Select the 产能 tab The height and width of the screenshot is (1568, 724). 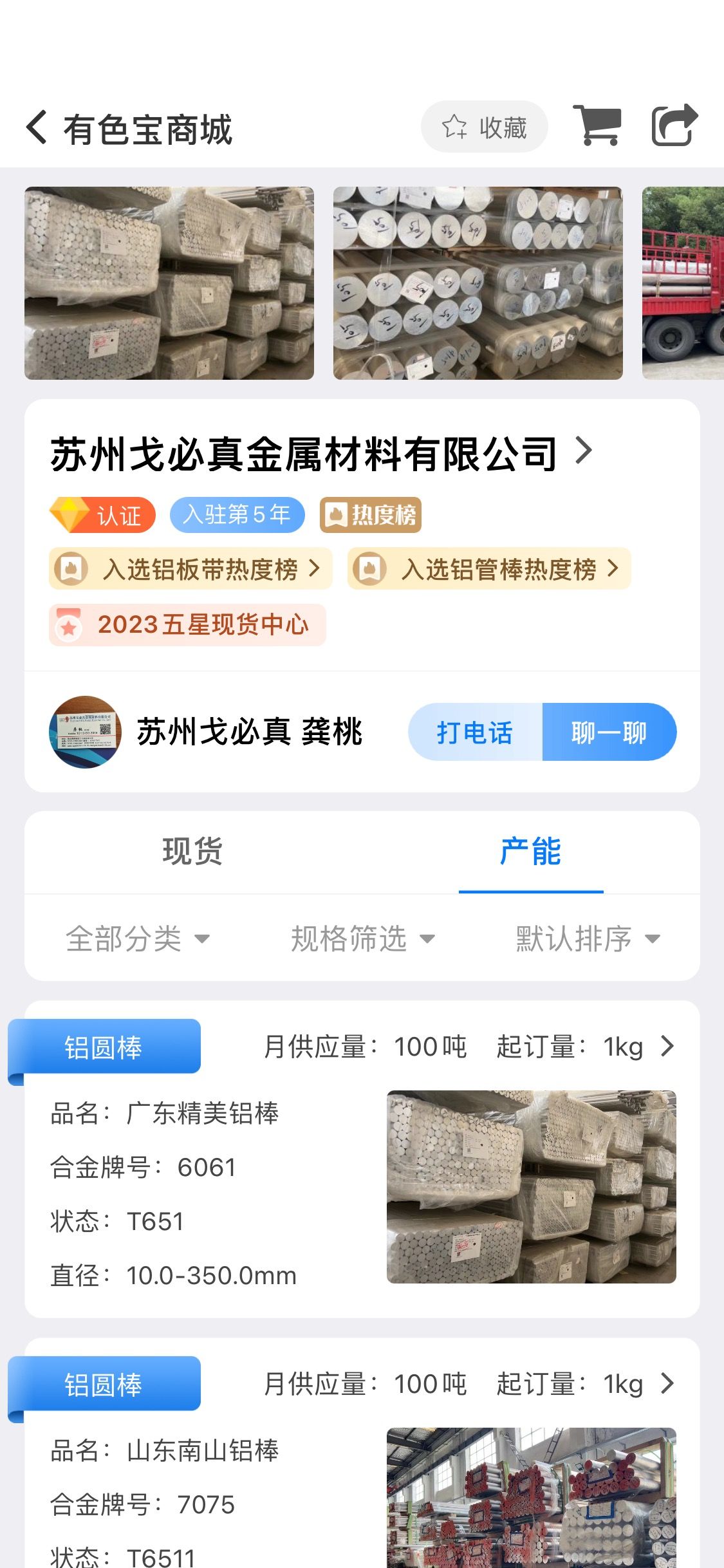(x=531, y=852)
